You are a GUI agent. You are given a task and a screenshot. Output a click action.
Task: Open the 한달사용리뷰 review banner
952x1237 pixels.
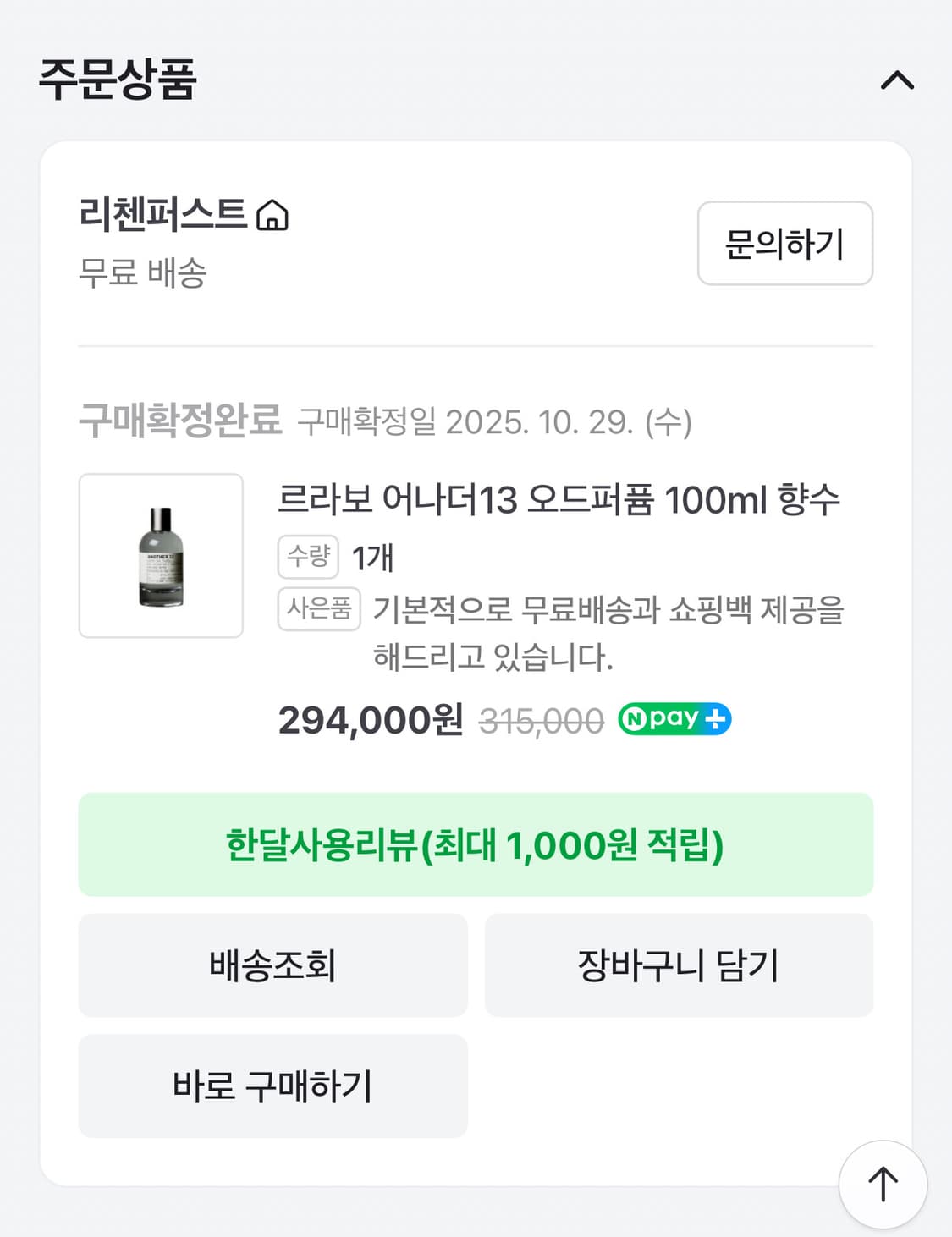click(x=476, y=844)
